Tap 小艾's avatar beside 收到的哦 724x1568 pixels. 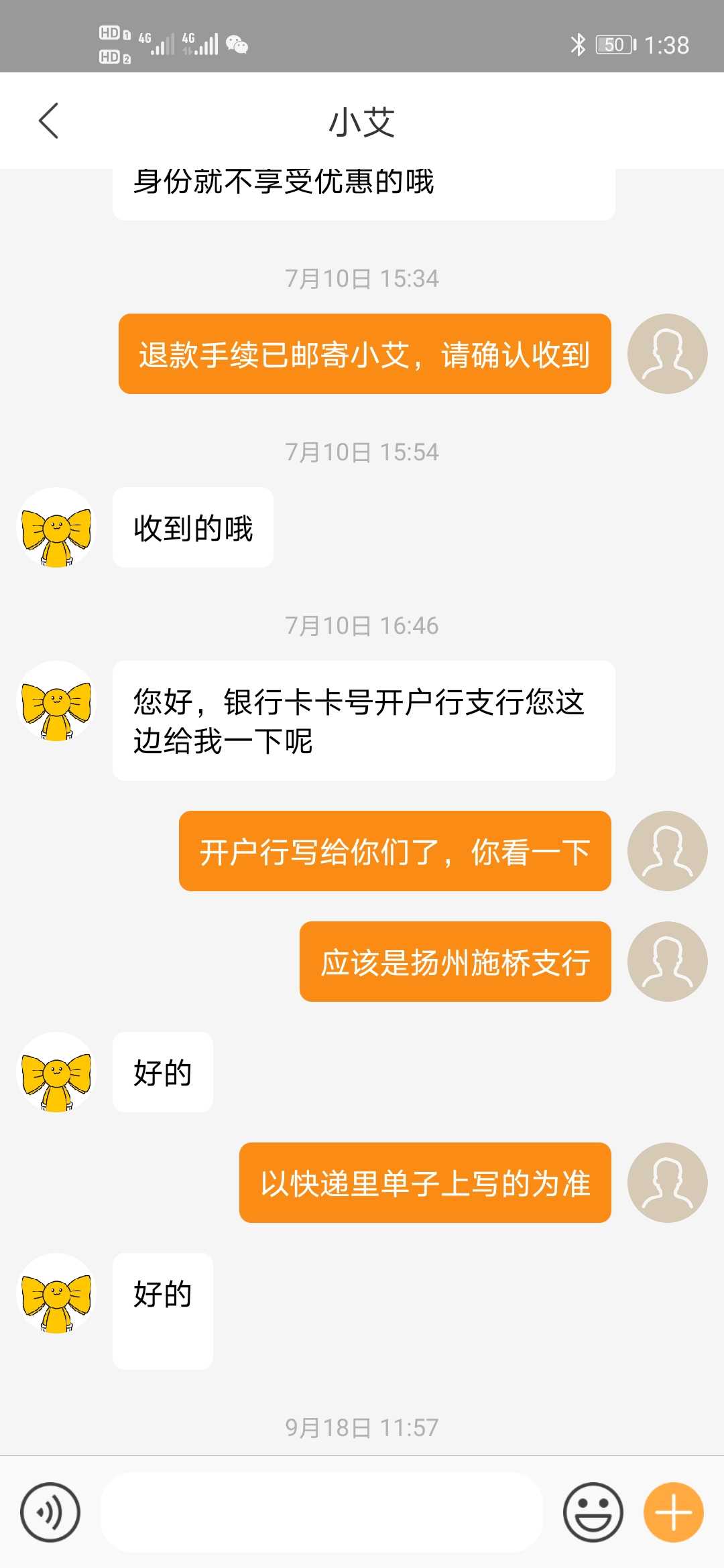coord(56,527)
